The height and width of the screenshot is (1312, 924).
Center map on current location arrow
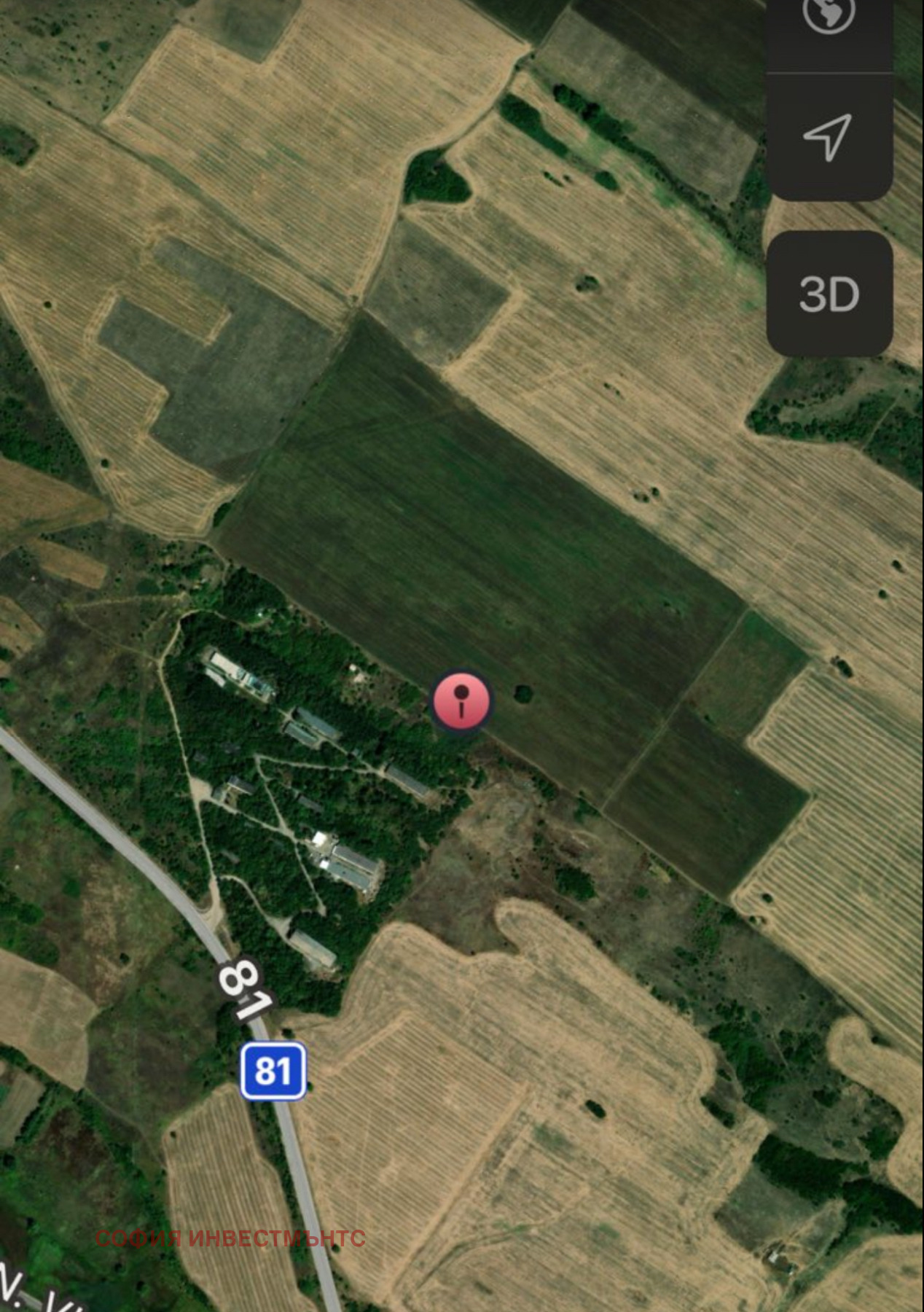(829, 136)
